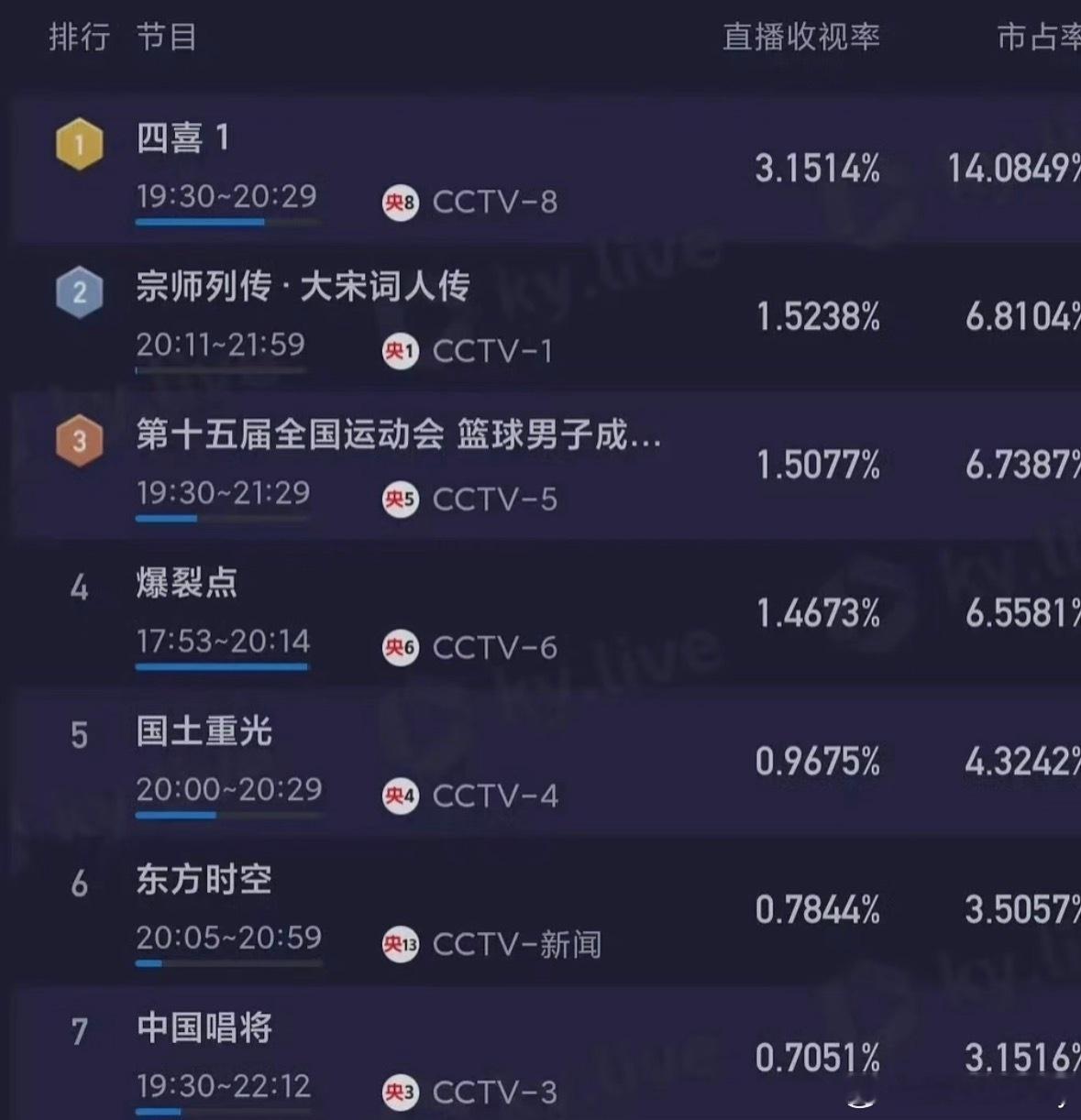Select the silver rank 2 badge

[78, 291]
